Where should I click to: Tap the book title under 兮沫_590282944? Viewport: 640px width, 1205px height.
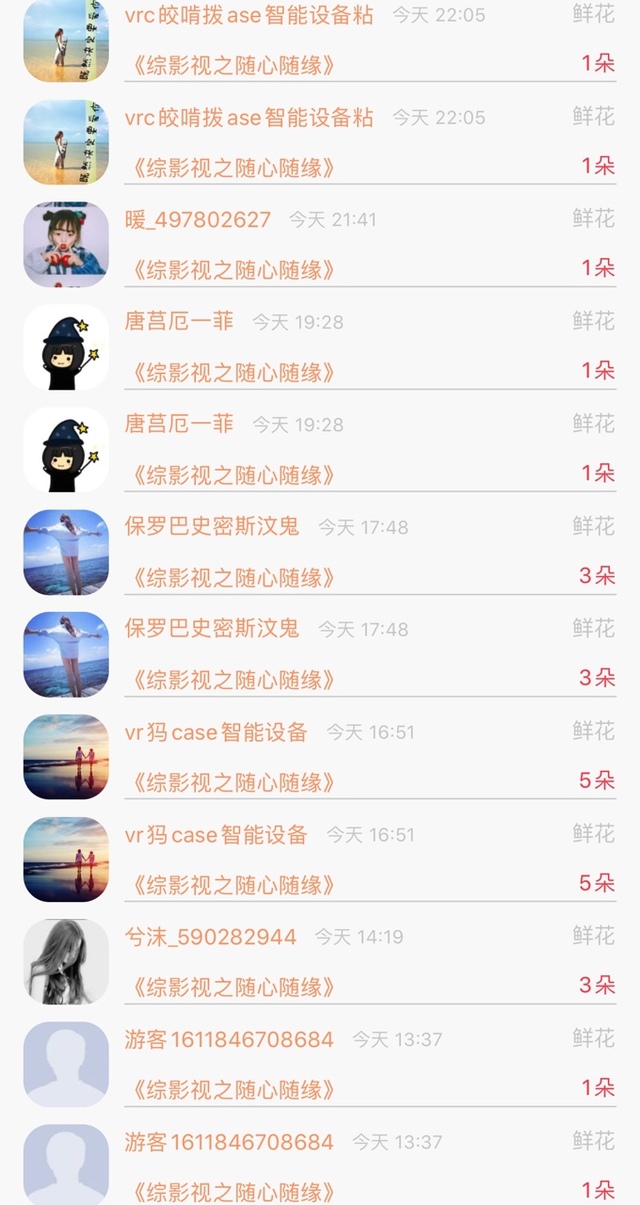[x=232, y=987]
